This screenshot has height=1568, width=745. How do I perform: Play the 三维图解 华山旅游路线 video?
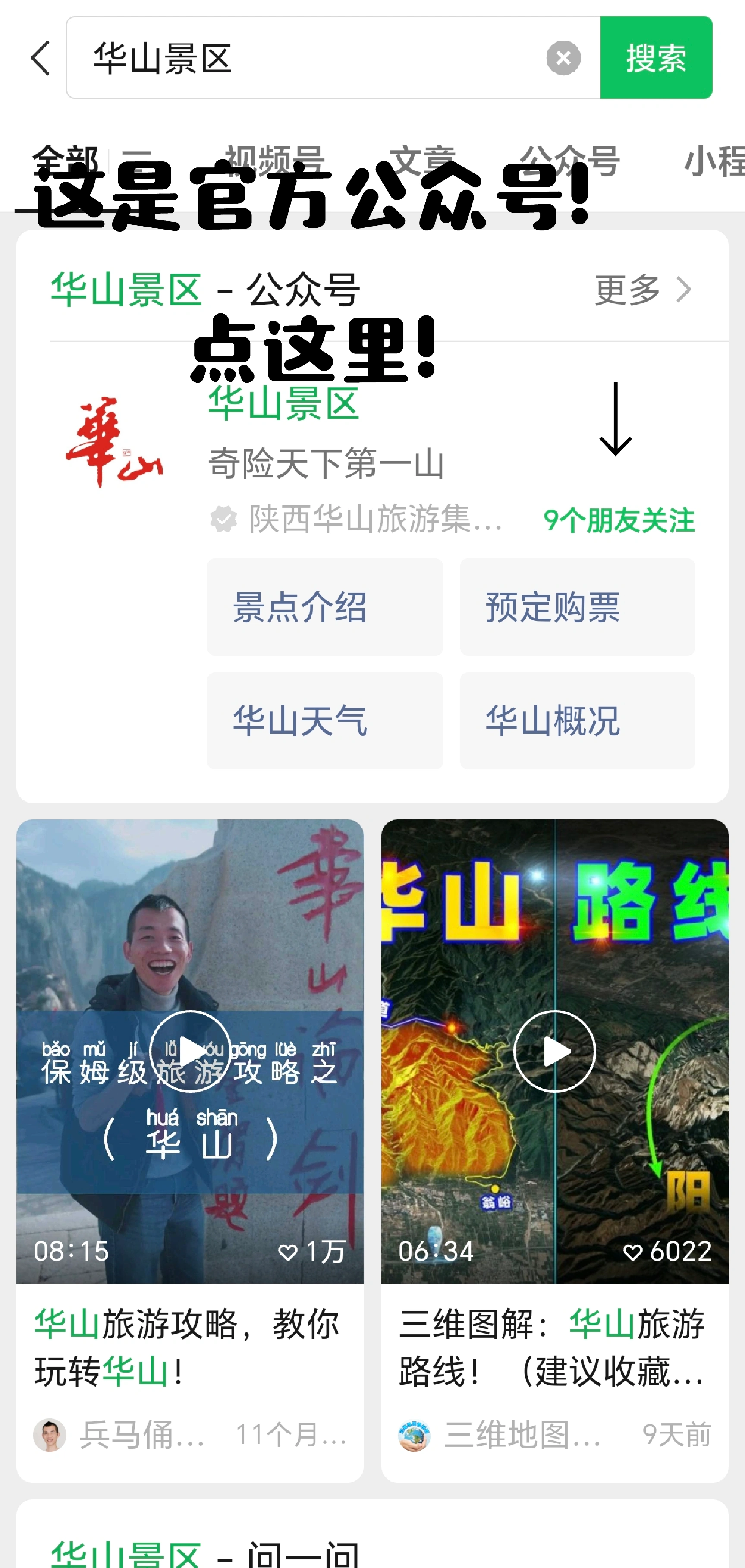click(x=554, y=1051)
